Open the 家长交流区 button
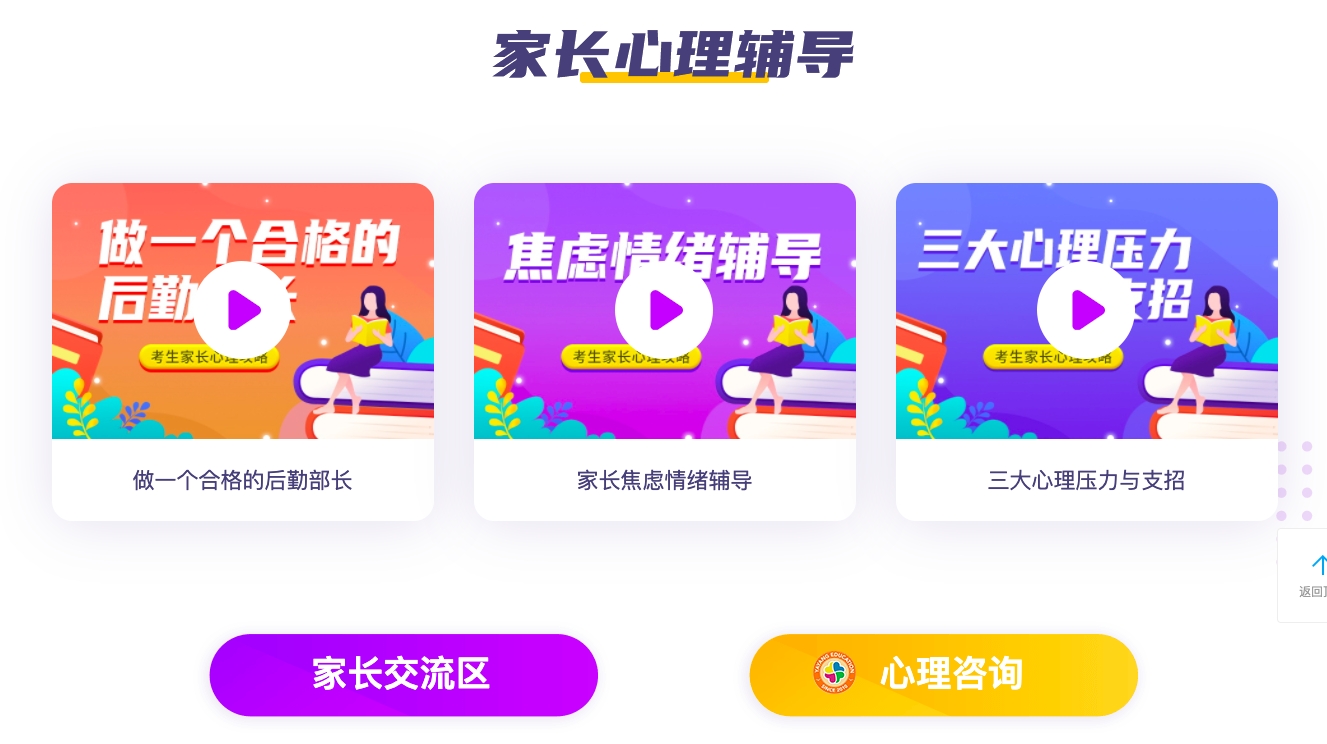 403,675
